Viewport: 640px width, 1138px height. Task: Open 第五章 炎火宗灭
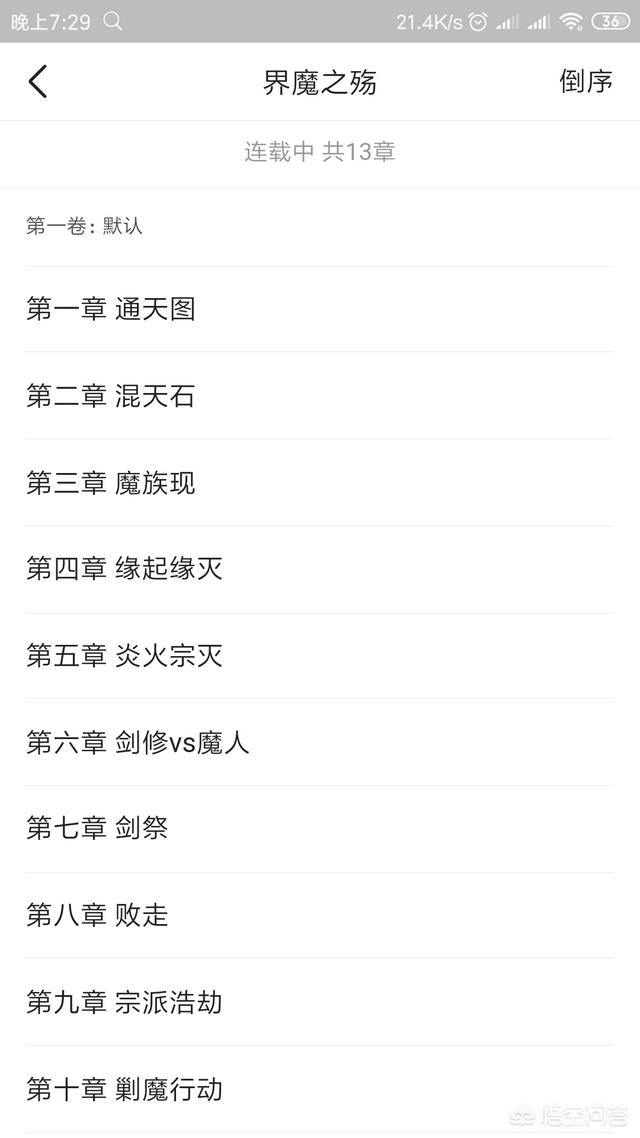(319, 655)
